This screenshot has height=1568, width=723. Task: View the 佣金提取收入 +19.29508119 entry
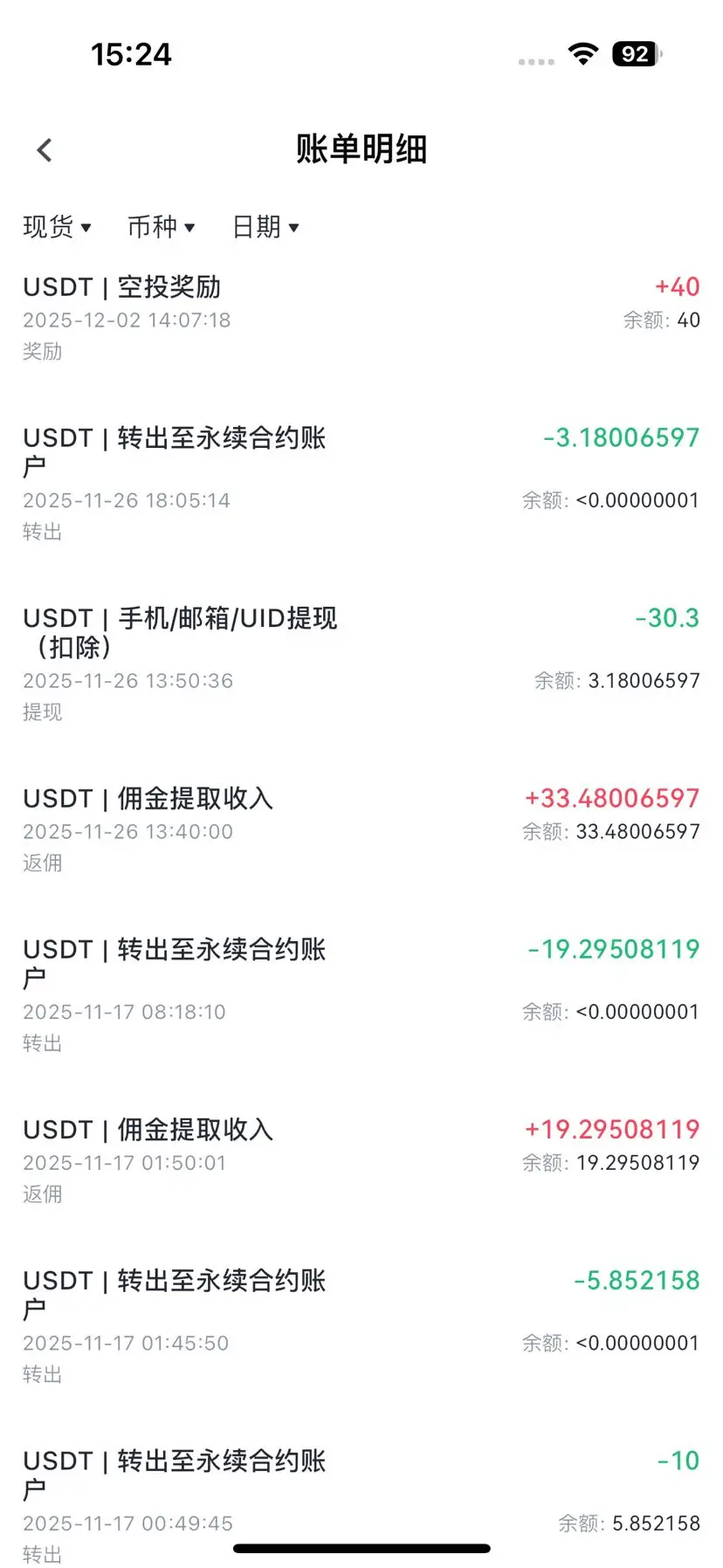tap(361, 1160)
